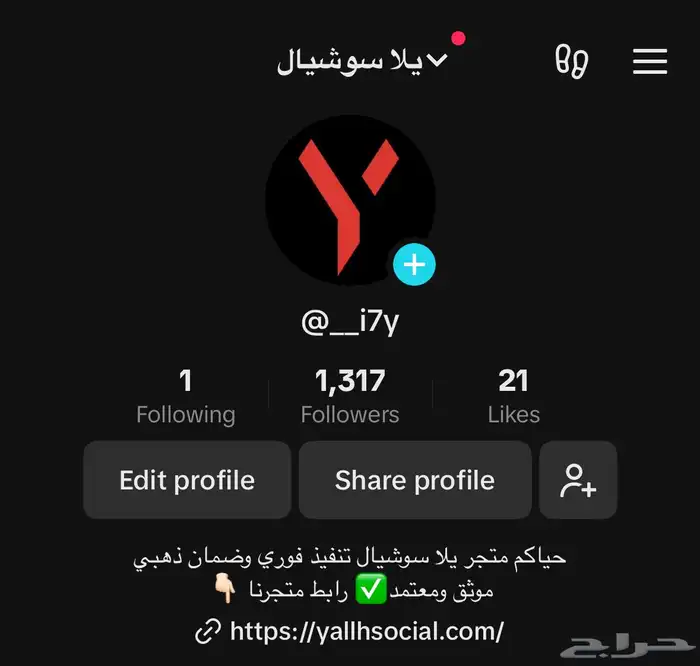Tap Edit profile
The height and width of the screenshot is (666, 700).
point(187,480)
